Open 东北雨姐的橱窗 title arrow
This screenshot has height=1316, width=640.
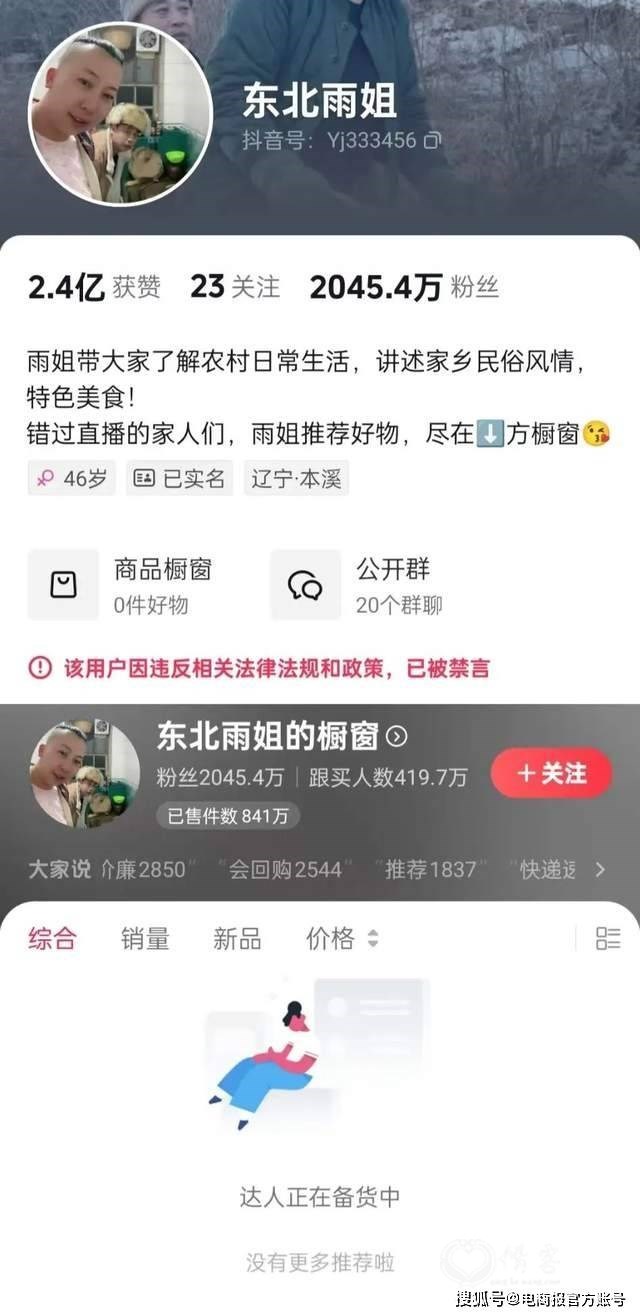(x=397, y=737)
